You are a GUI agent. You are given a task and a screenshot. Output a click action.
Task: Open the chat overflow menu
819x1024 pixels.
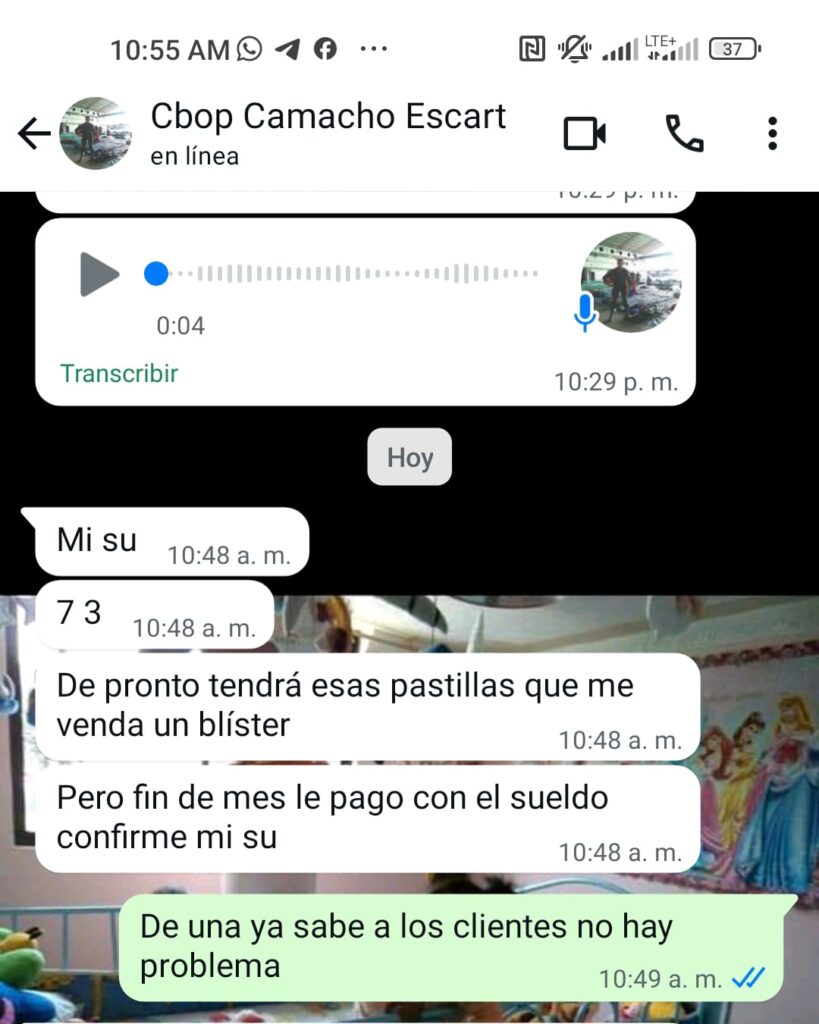772,133
